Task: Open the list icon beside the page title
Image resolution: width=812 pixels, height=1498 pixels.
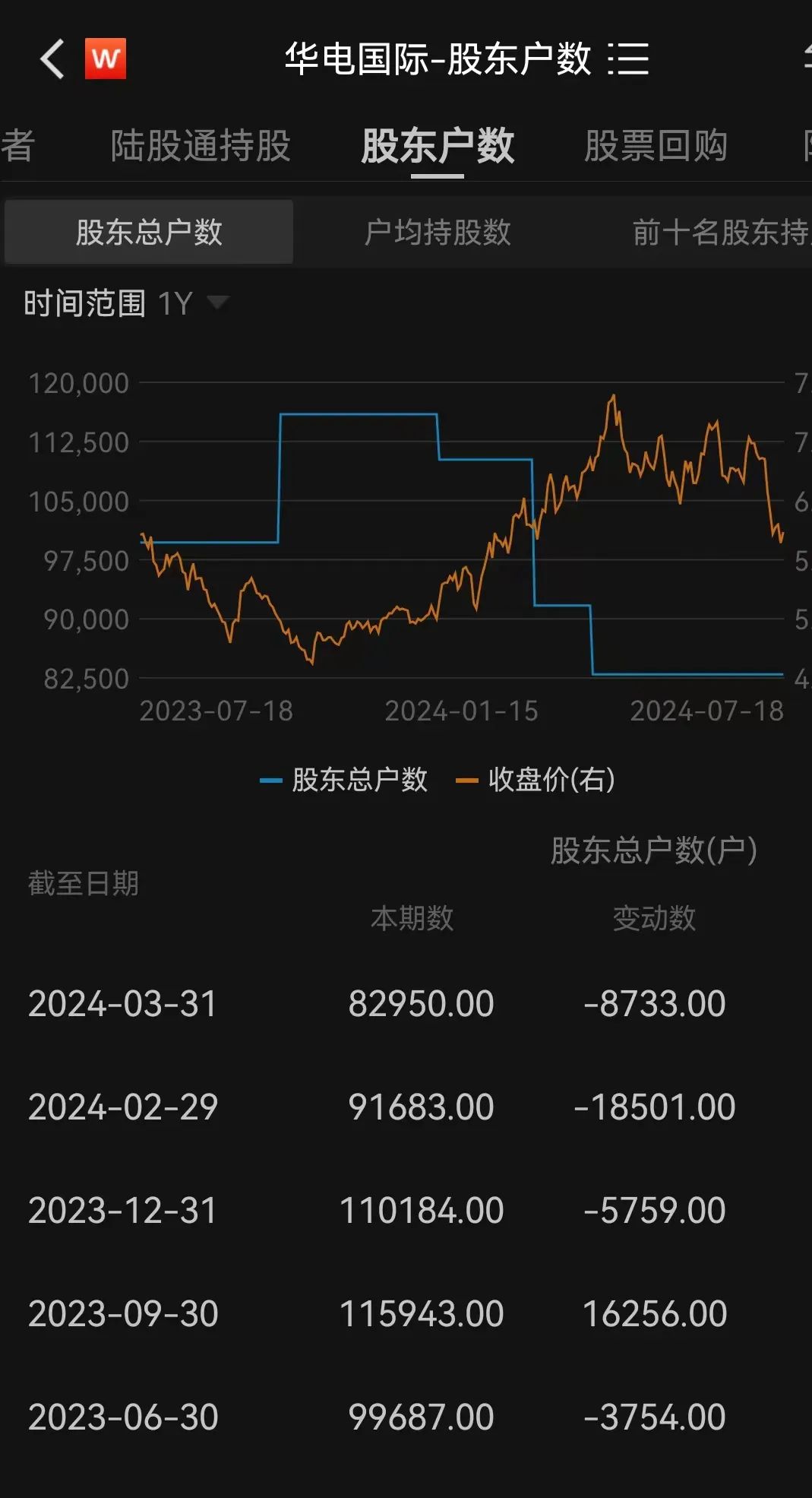Action: [629, 58]
